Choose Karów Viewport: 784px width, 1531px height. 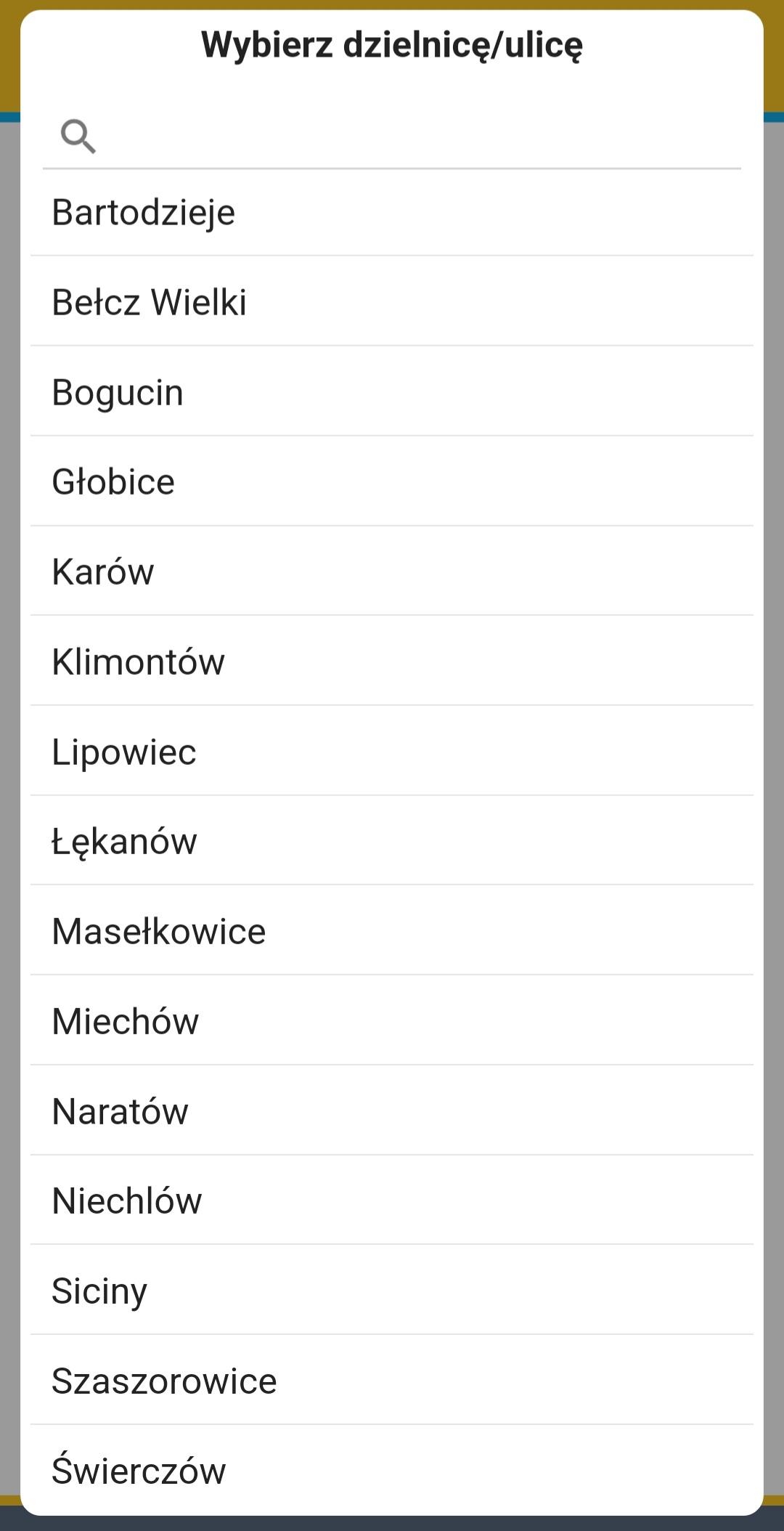pos(392,572)
